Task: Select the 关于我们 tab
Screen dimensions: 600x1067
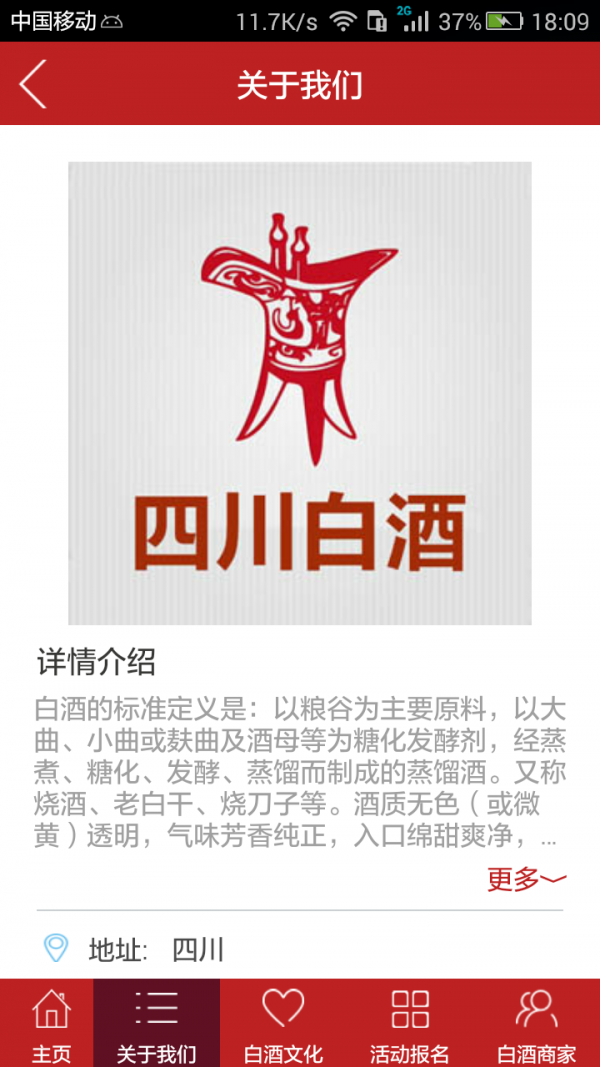Action: click(x=156, y=1024)
